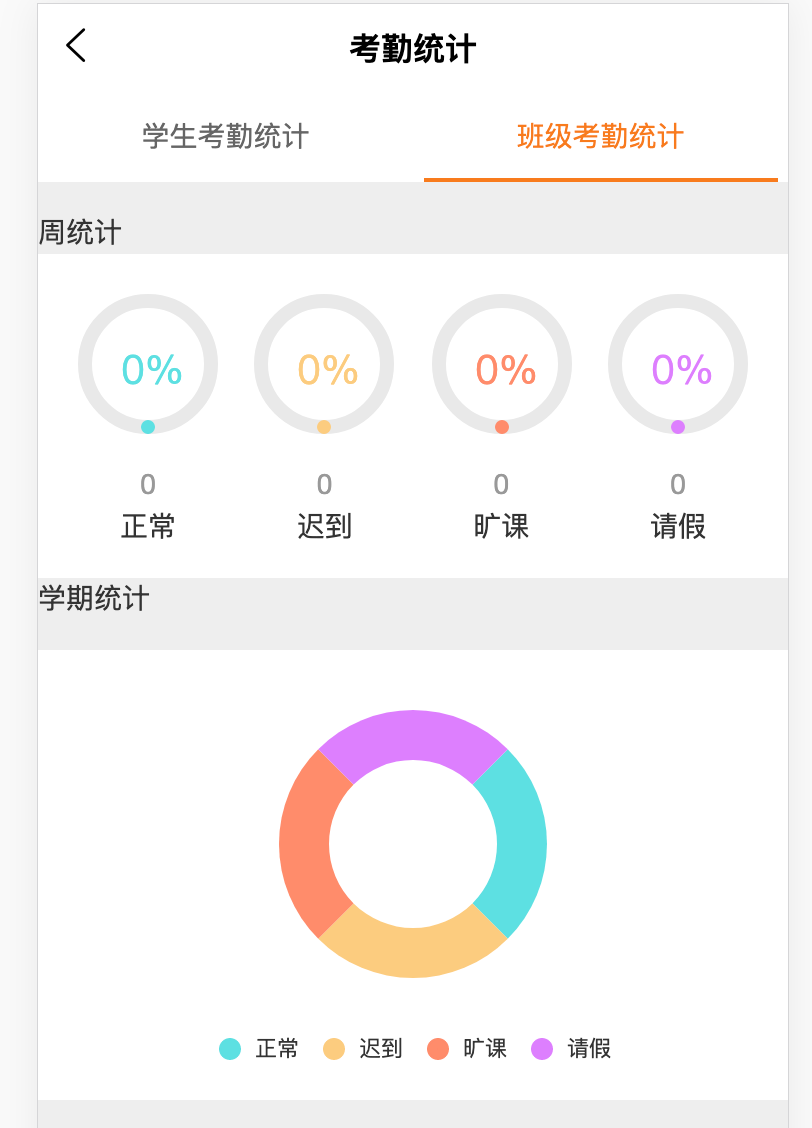Toggle the 正常 legend item in the chart

[259, 1048]
